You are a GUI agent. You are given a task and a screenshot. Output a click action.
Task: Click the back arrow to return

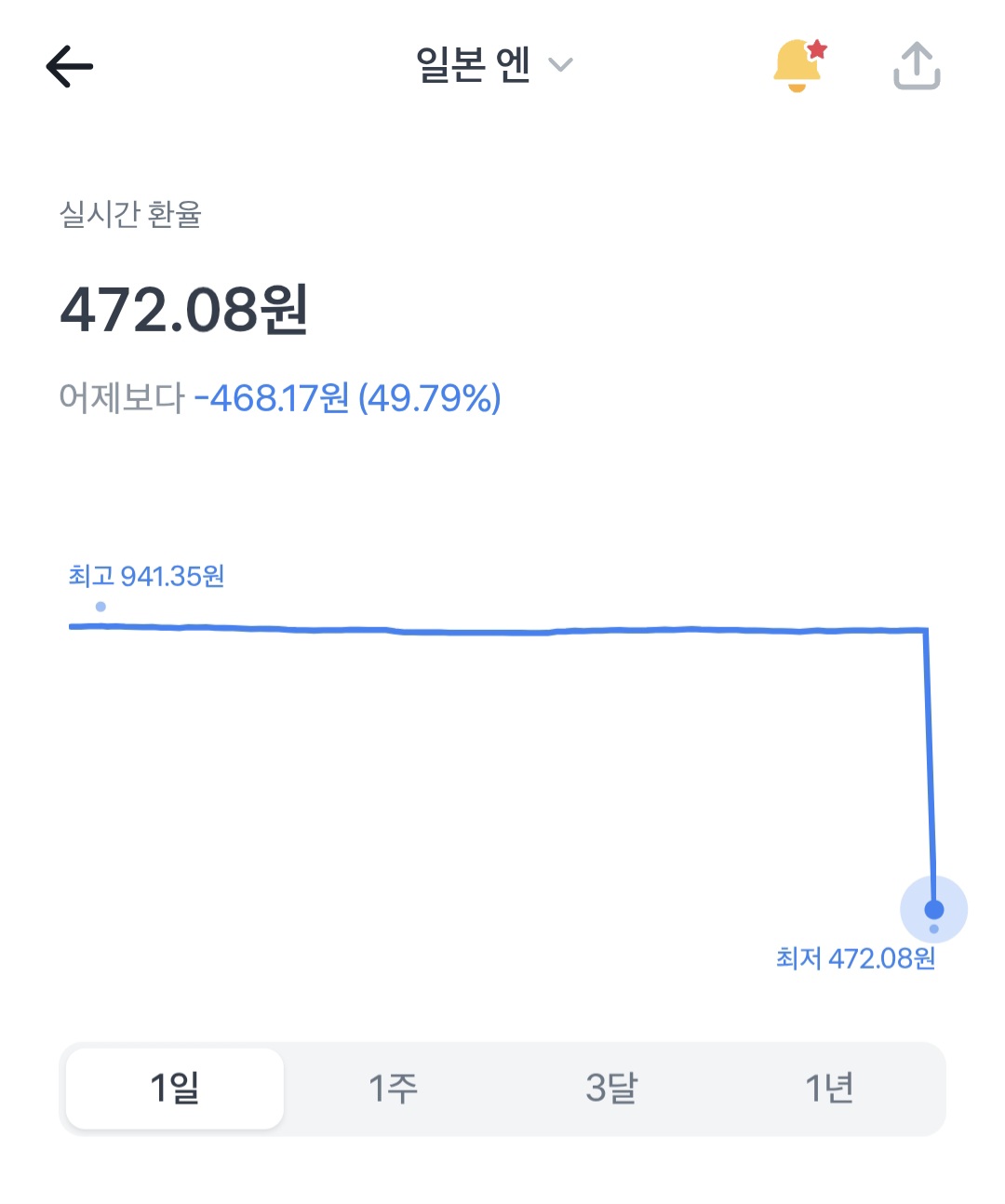click(69, 66)
